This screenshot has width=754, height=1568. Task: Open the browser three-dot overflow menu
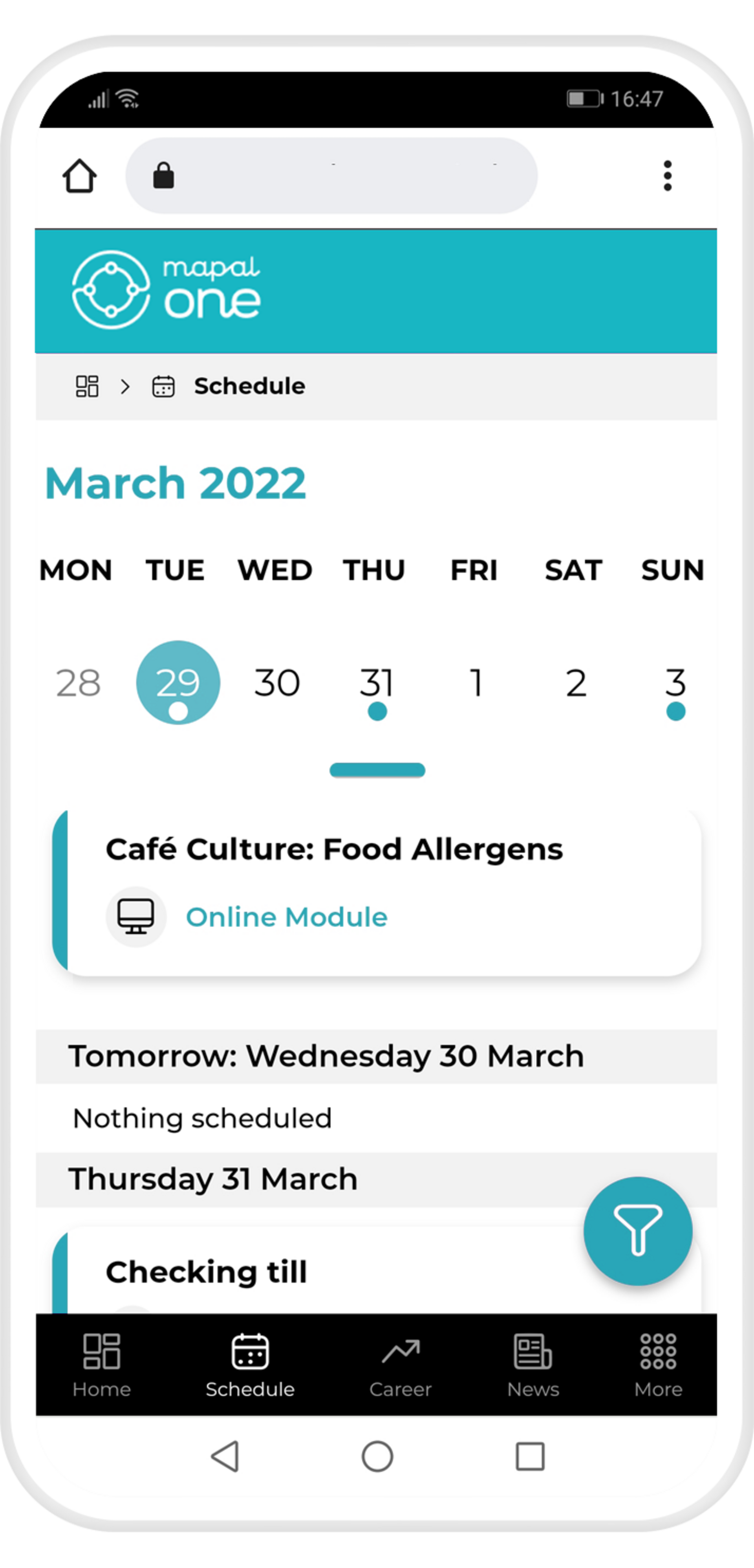coord(668,176)
